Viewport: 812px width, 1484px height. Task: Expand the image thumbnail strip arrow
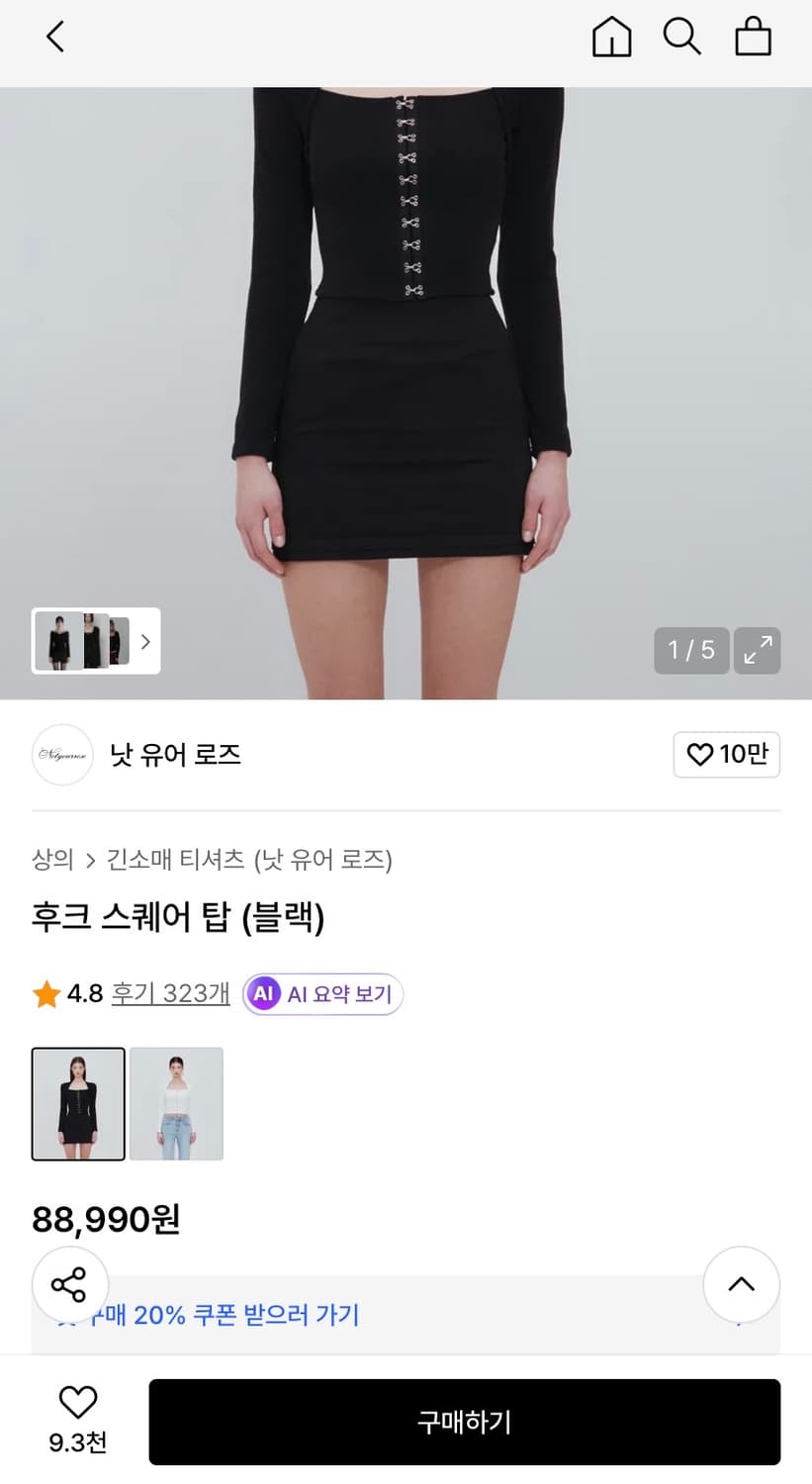tap(145, 642)
